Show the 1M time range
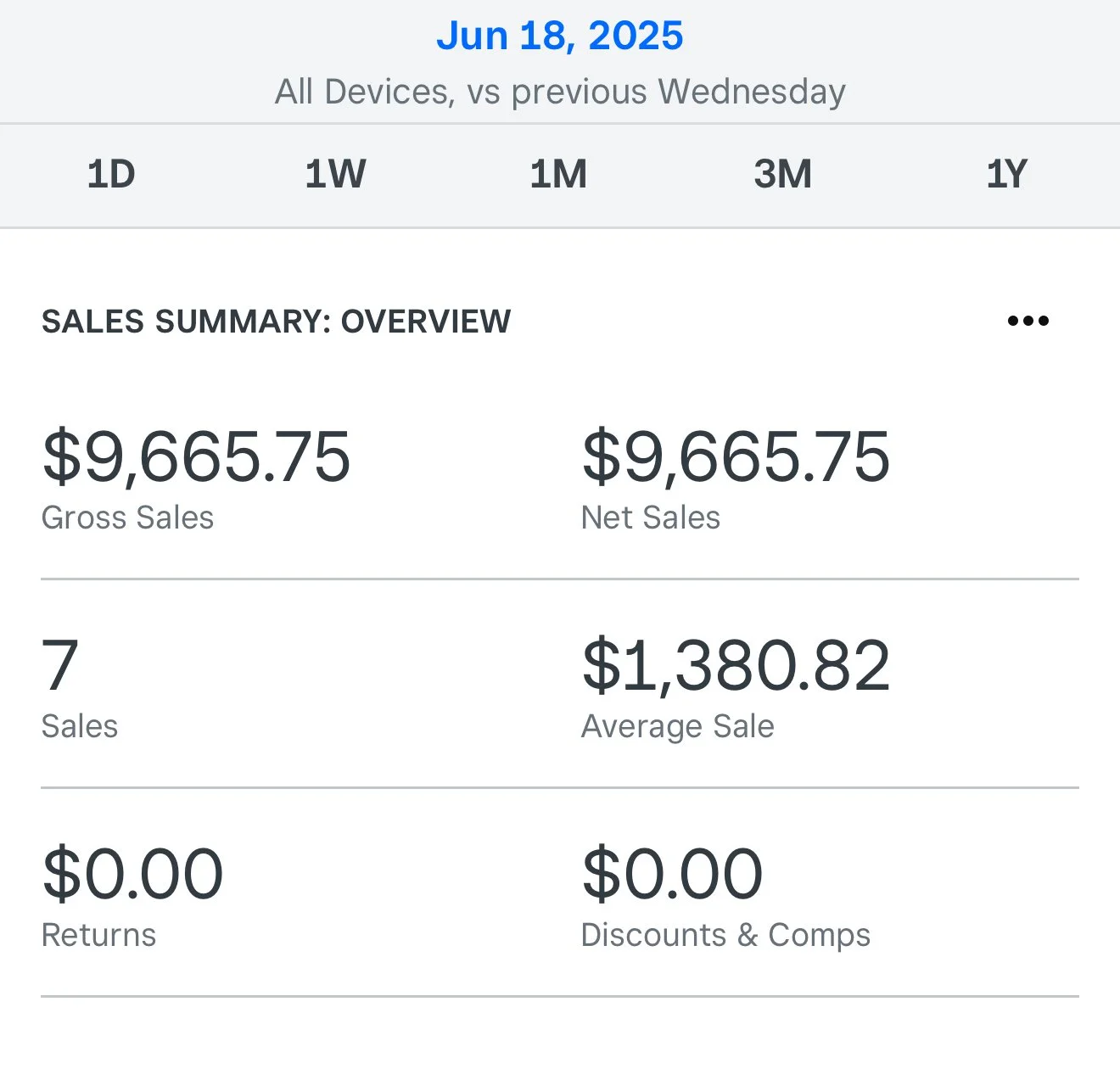The height and width of the screenshot is (1080, 1120). 558,175
